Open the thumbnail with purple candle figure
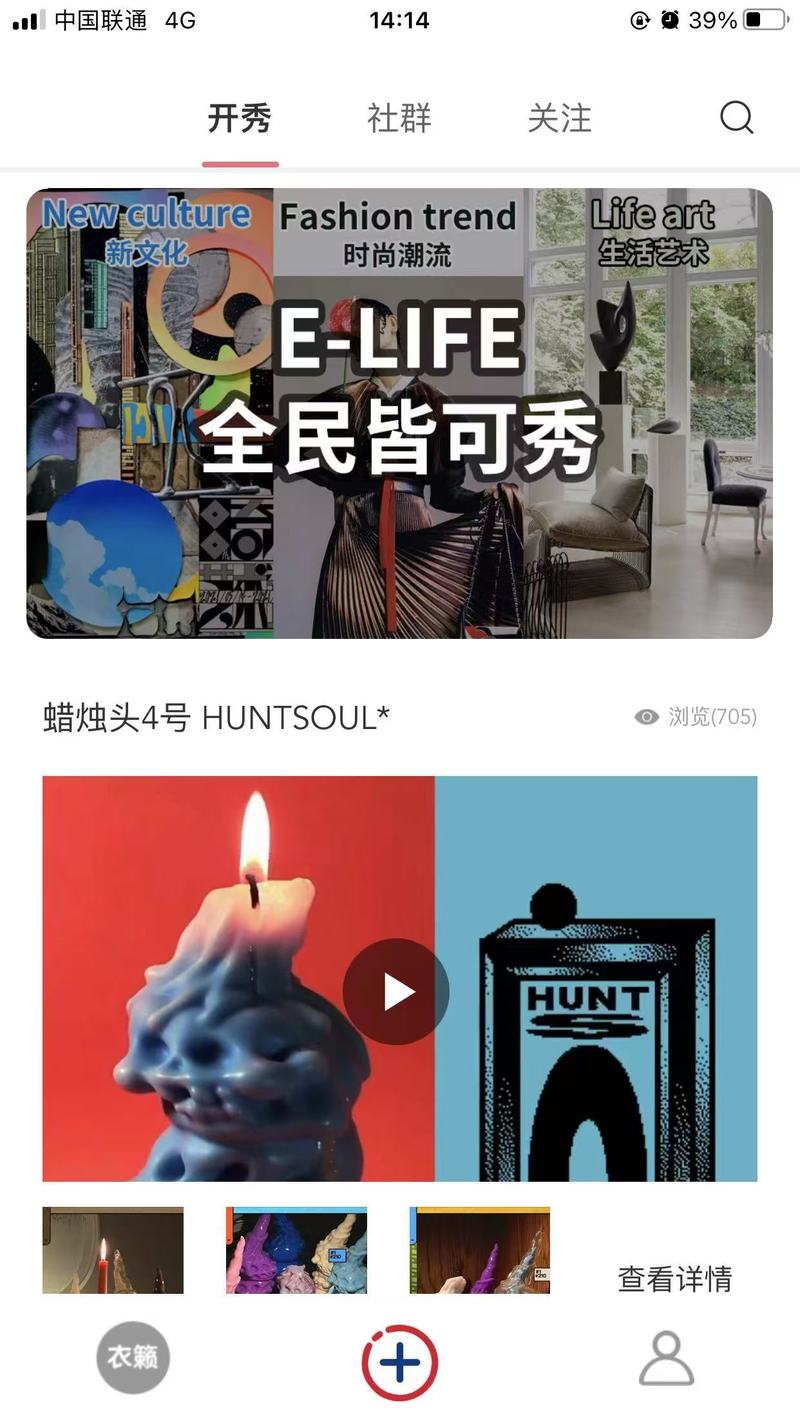Image resolution: width=800 pixels, height=1422 pixels. 480,1250
